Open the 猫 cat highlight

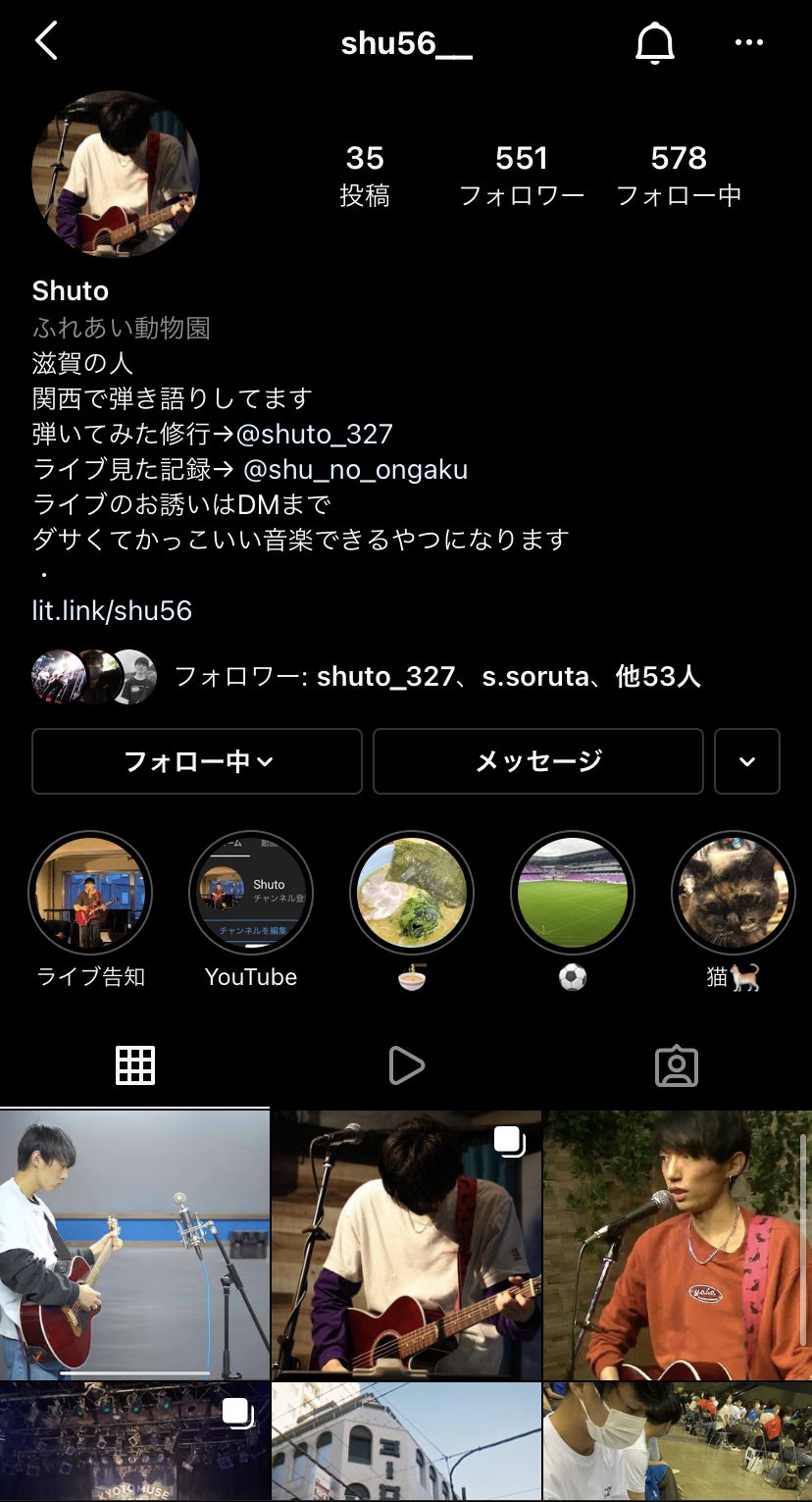coord(734,893)
